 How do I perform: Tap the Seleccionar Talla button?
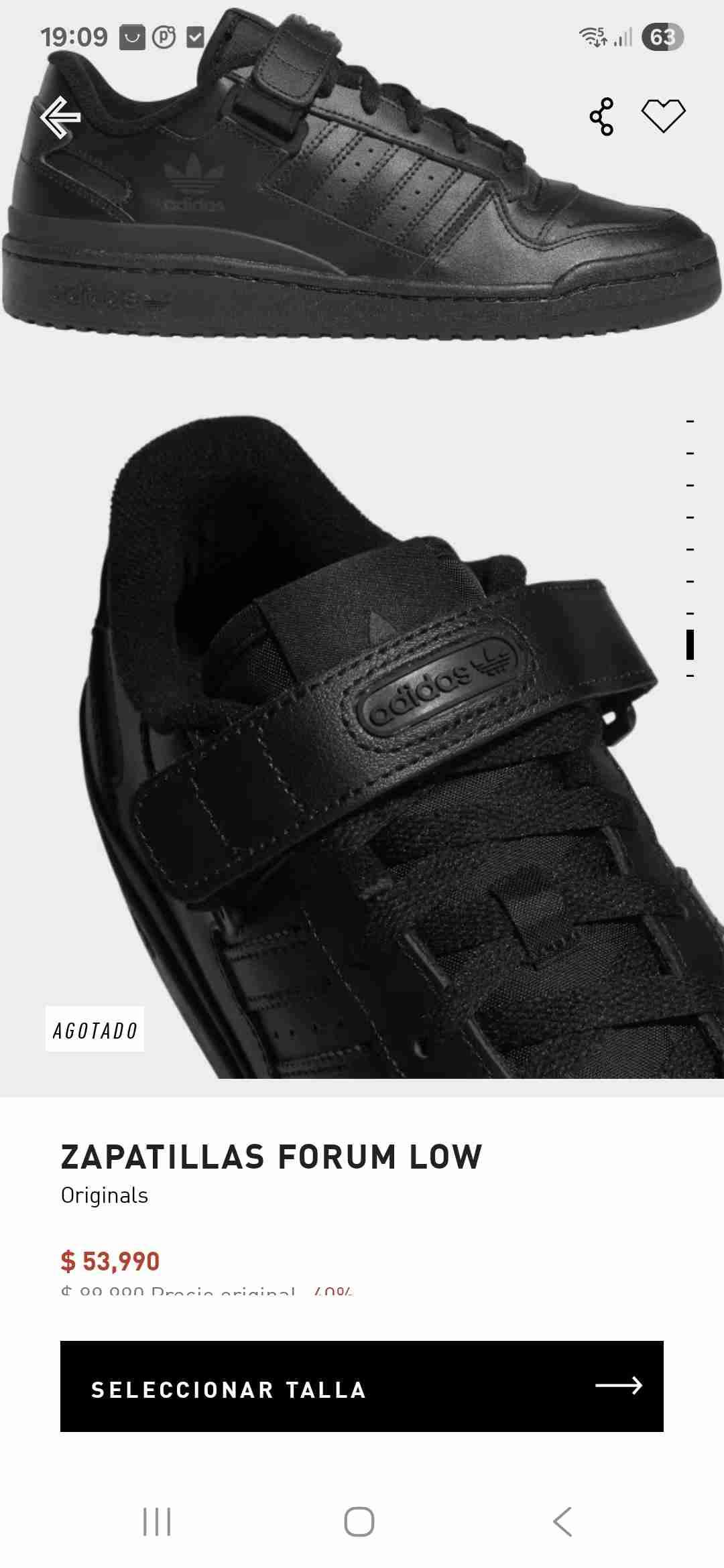(362, 1386)
